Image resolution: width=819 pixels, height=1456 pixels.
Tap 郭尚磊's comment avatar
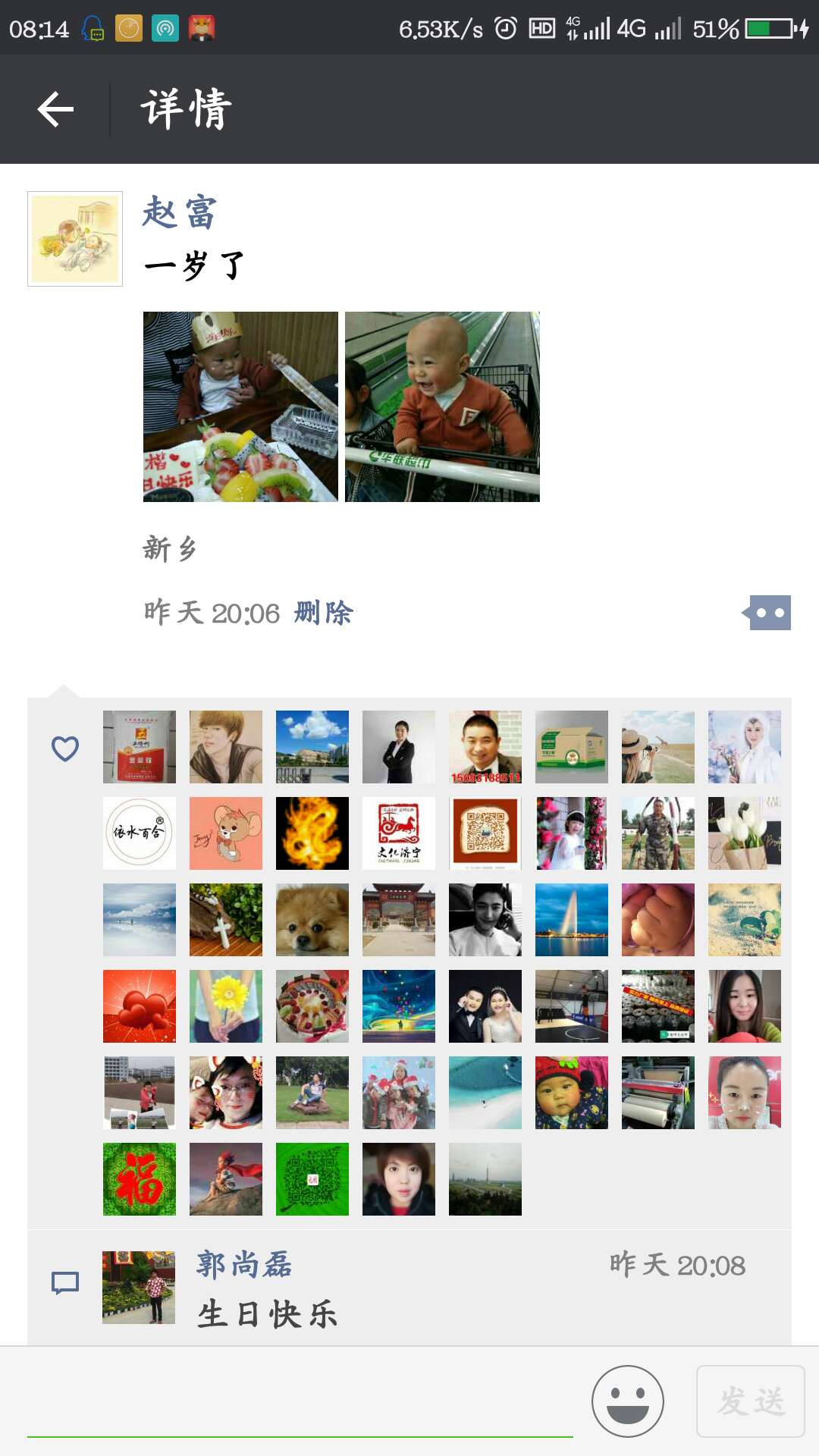pyautogui.click(x=139, y=1288)
